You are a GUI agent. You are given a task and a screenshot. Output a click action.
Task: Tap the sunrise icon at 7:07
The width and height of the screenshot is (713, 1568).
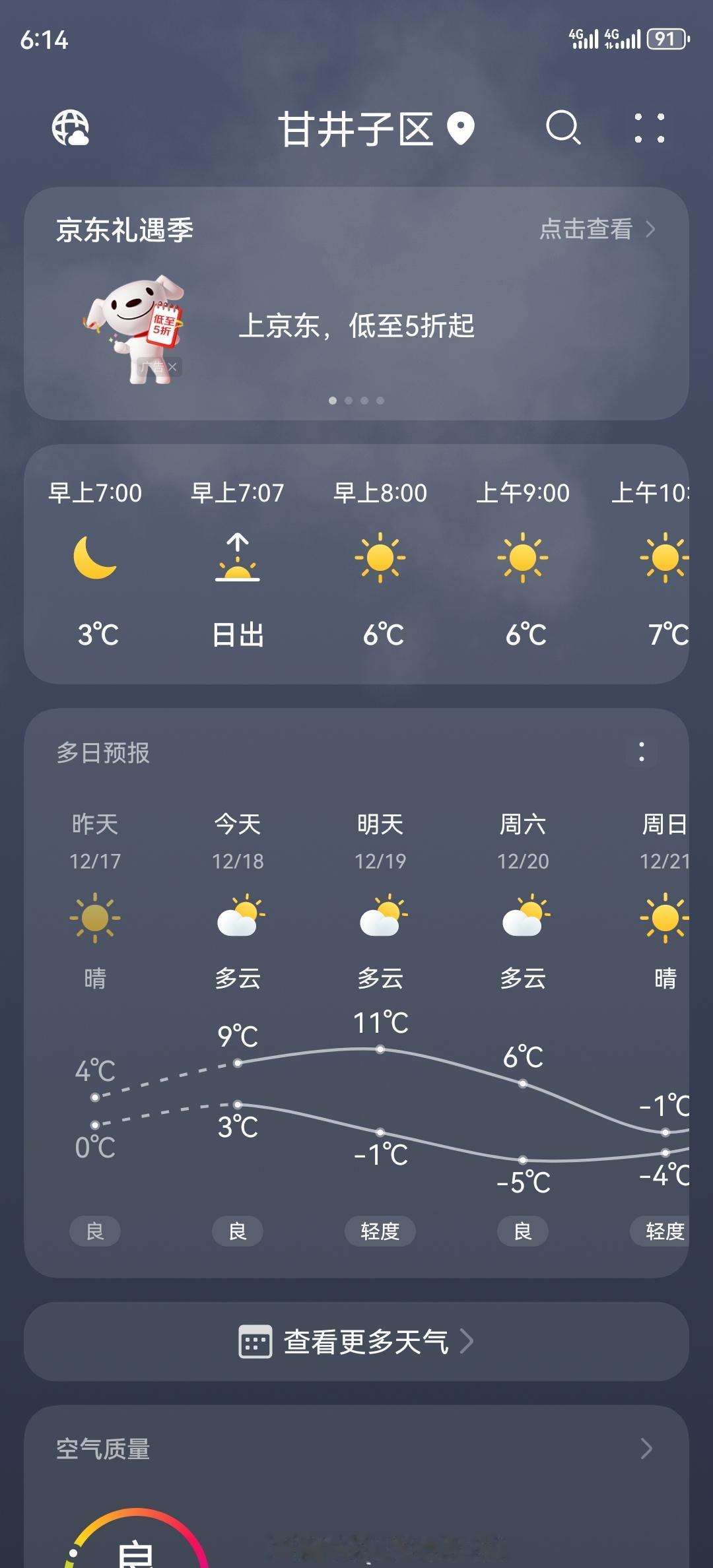click(238, 561)
